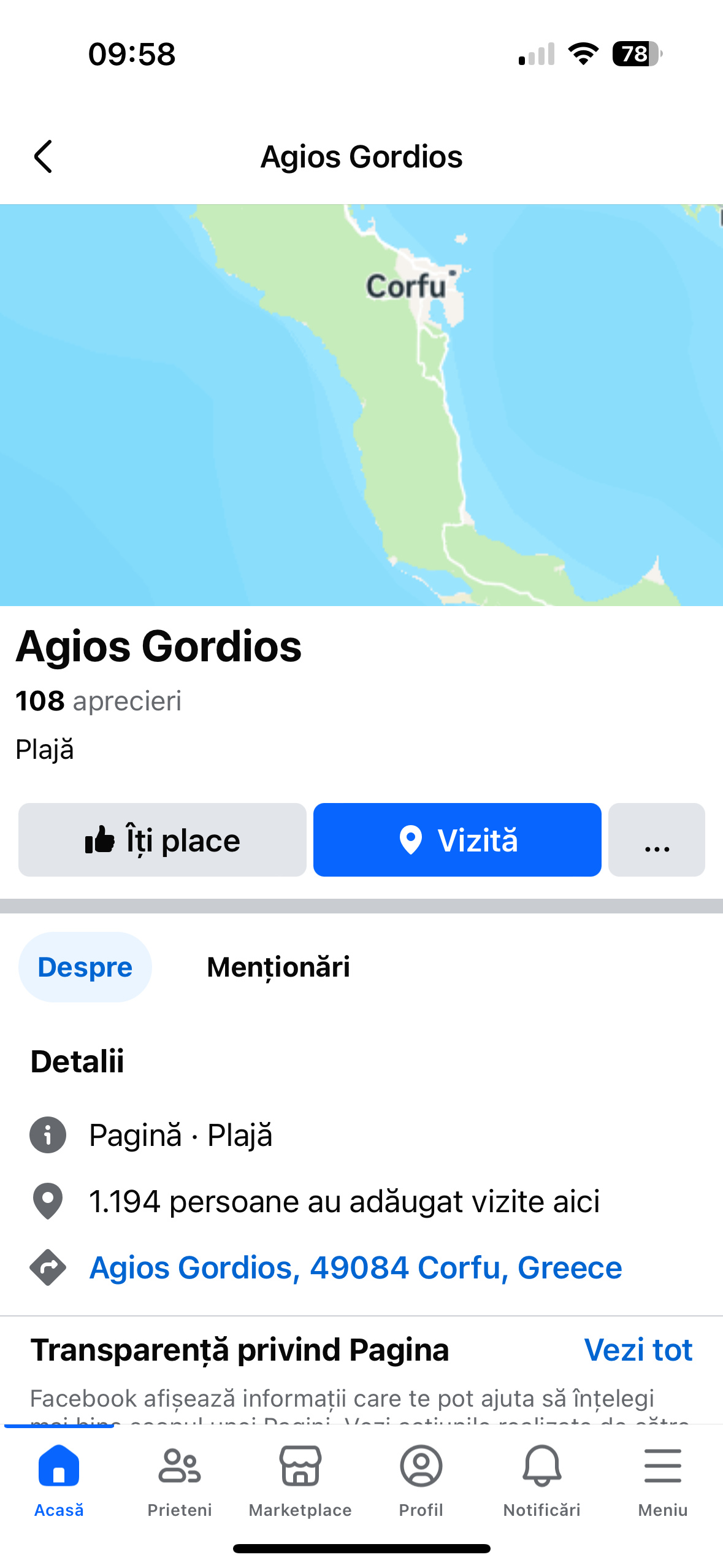Tap Vezi tot for page transparency
723x1568 pixels.
pyautogui.click(x=638, y=1350)
